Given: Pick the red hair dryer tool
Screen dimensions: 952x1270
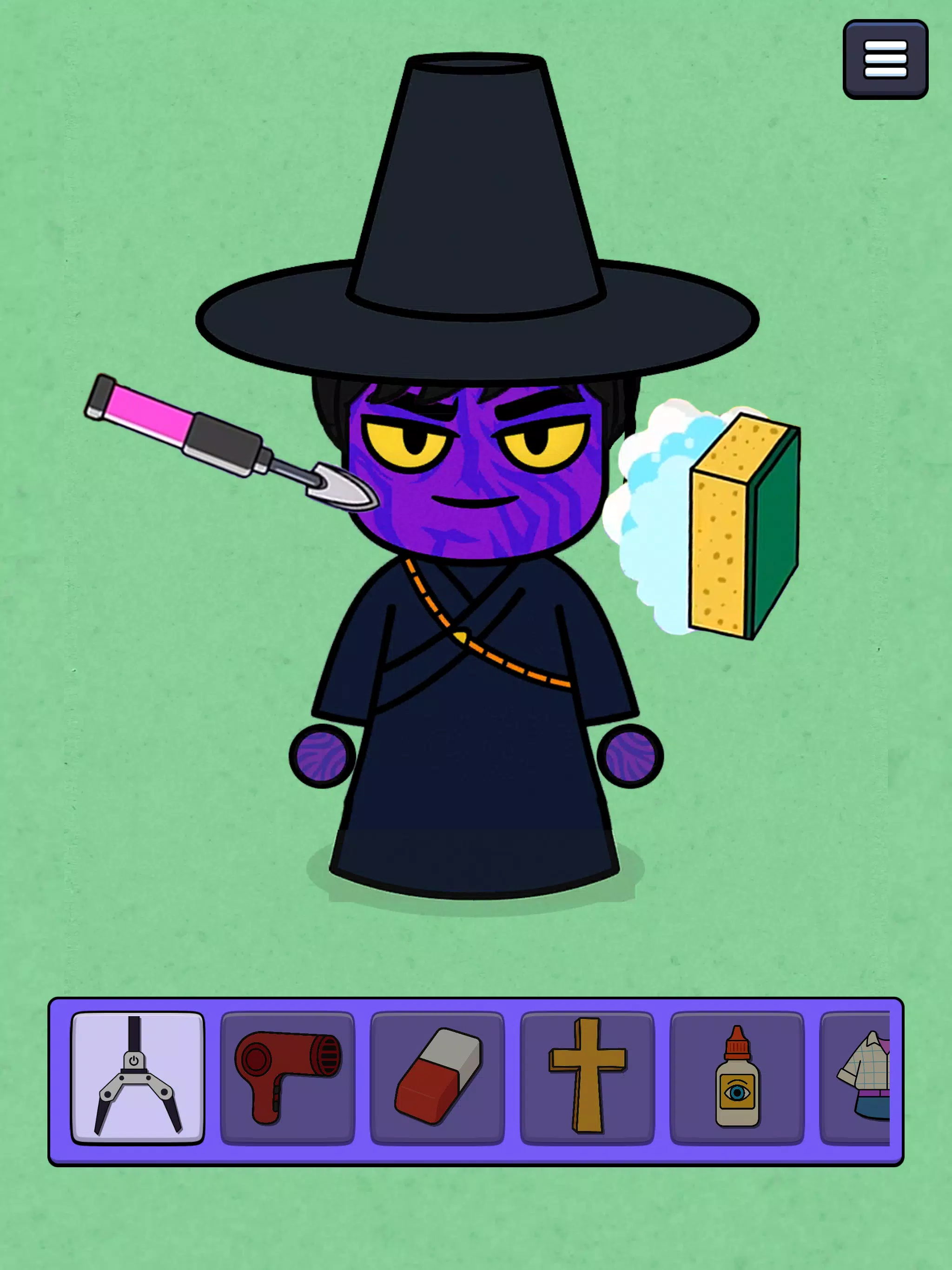Looking at the screenshot, I should (x=288, y=1078).
